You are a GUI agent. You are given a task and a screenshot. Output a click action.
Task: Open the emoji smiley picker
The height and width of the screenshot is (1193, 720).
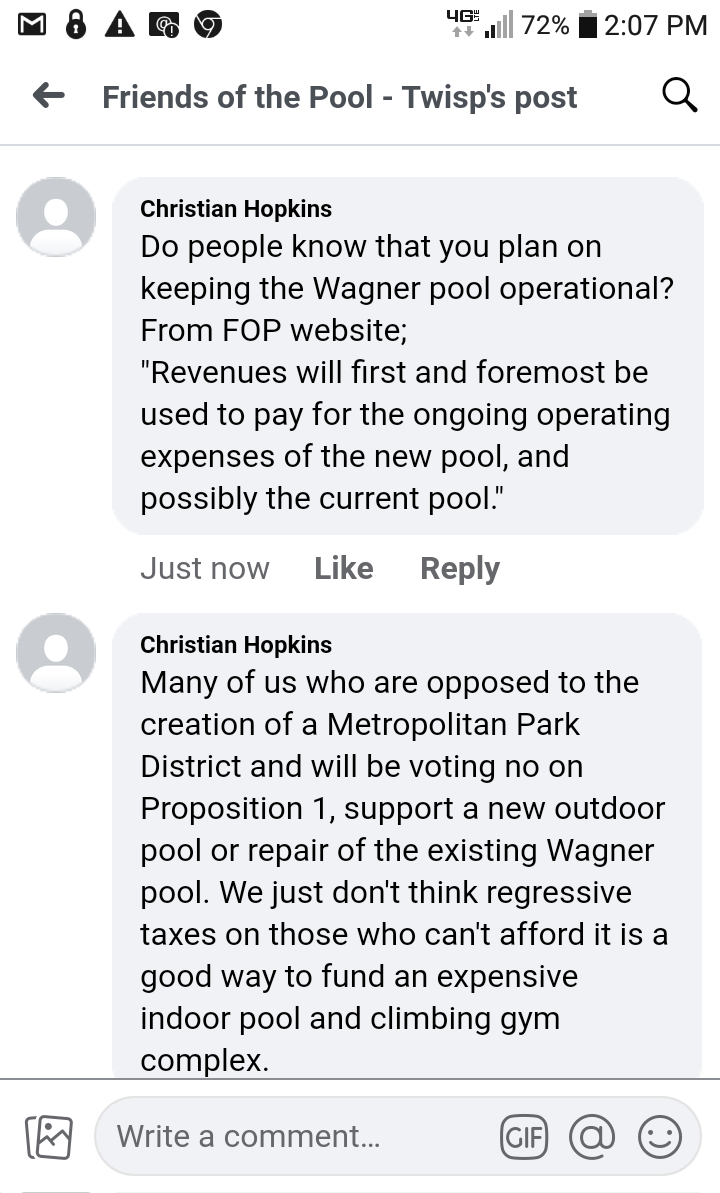pyautogui.click(x=659, y=1136)
